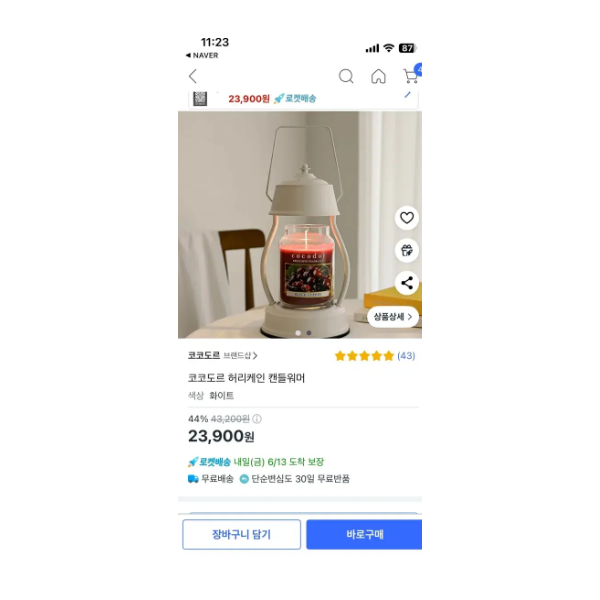Viewport: 600px width, 600px height.
Task: Tap 장바구니 담기 to add to cart
Action: pyautogui.click(x=241, y=534)
